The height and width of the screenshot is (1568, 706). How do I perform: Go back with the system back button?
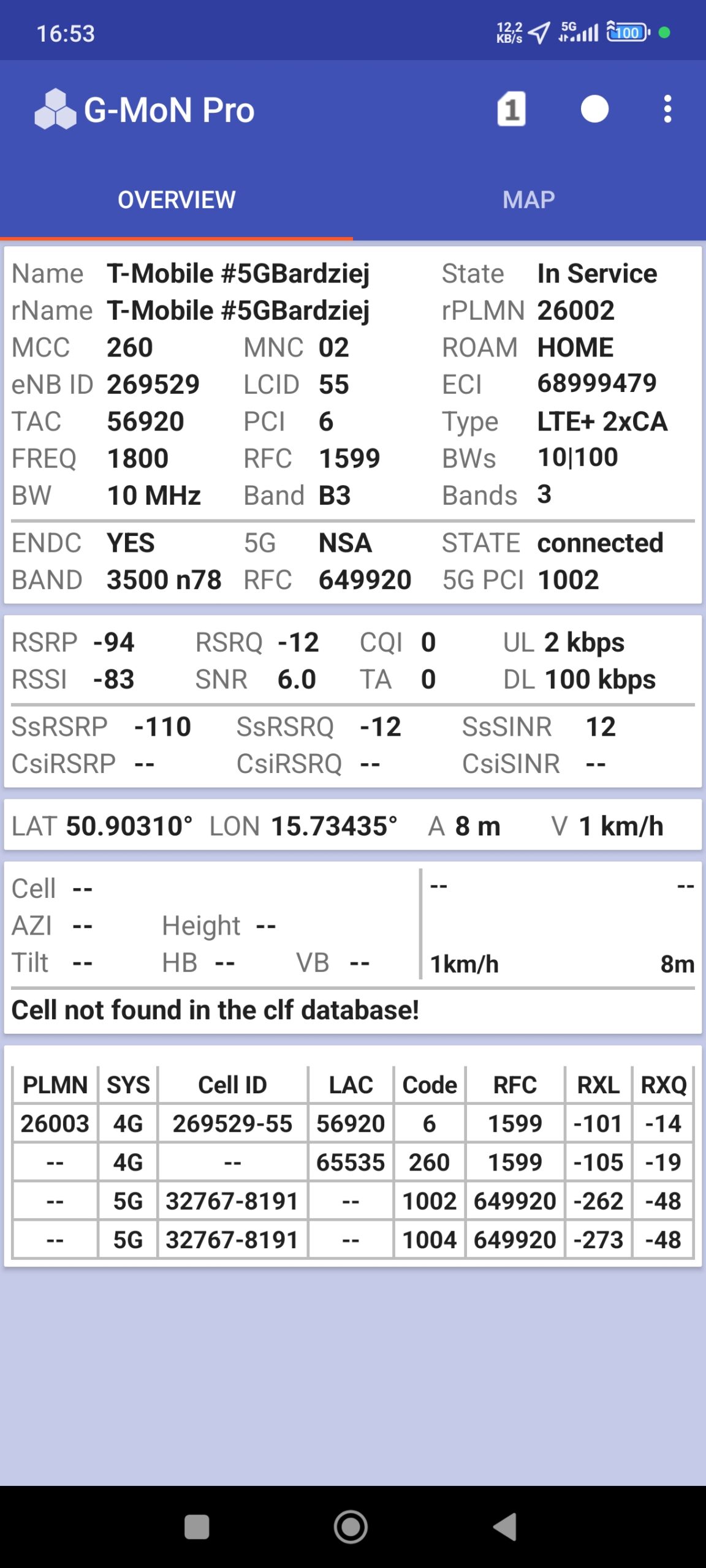click(x=506, y=1527)
